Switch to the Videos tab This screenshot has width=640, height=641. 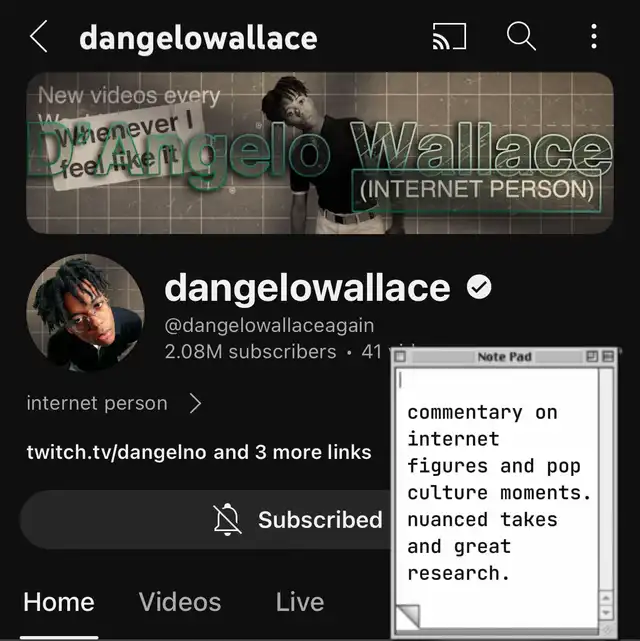coord(180,602)
